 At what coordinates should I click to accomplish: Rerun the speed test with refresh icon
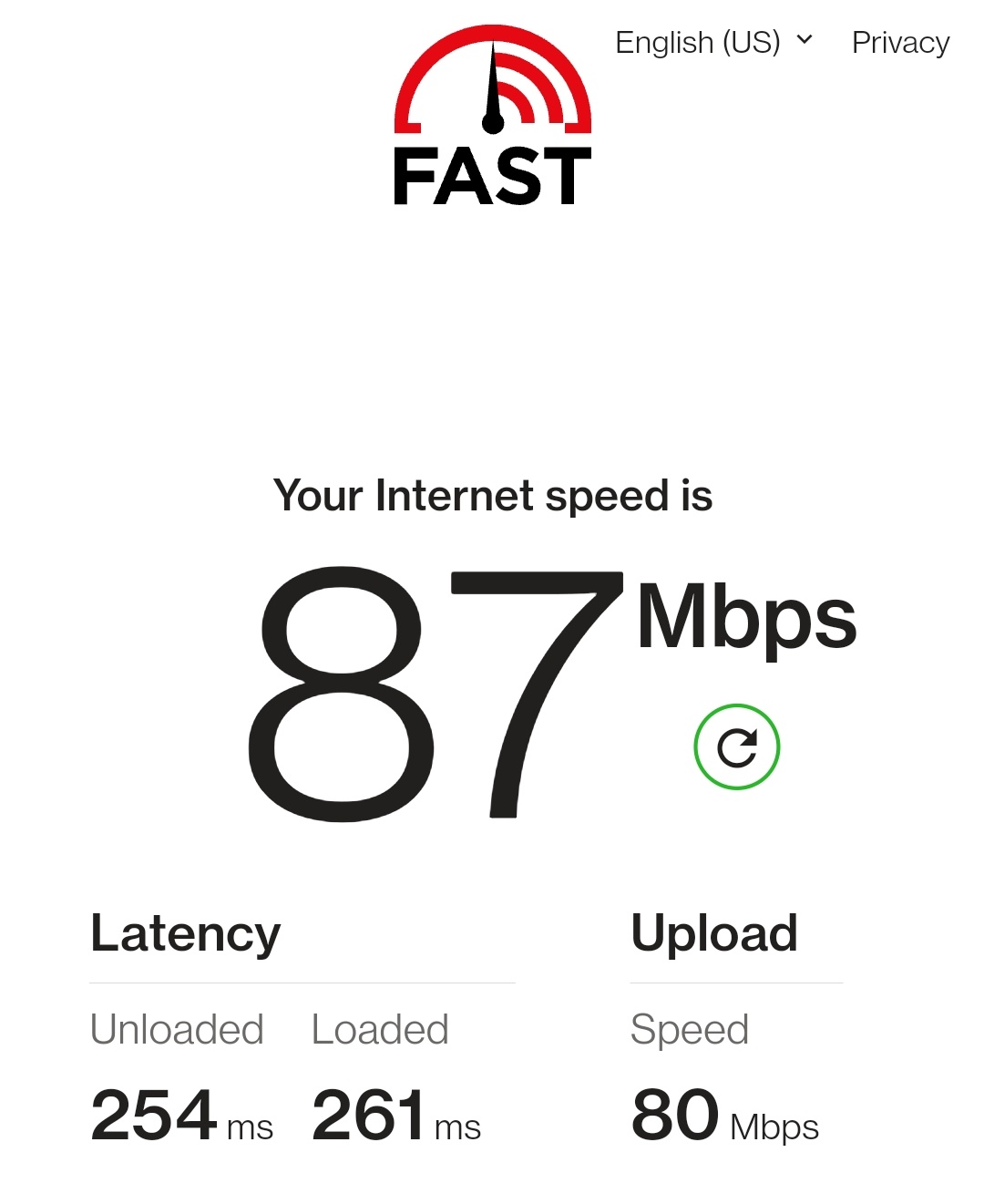(x=736, y=746)
